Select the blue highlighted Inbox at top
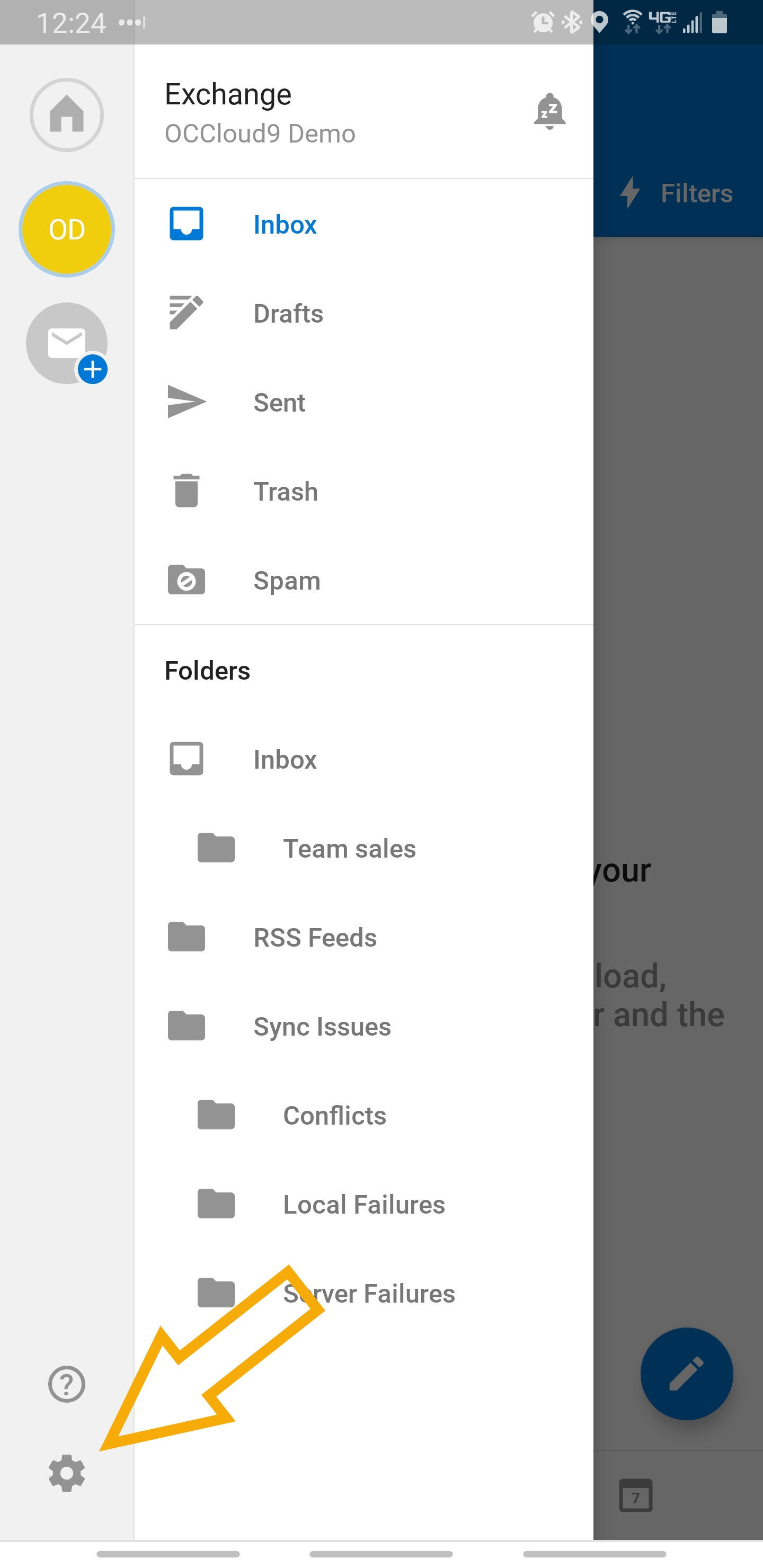 tap(363, 225)
